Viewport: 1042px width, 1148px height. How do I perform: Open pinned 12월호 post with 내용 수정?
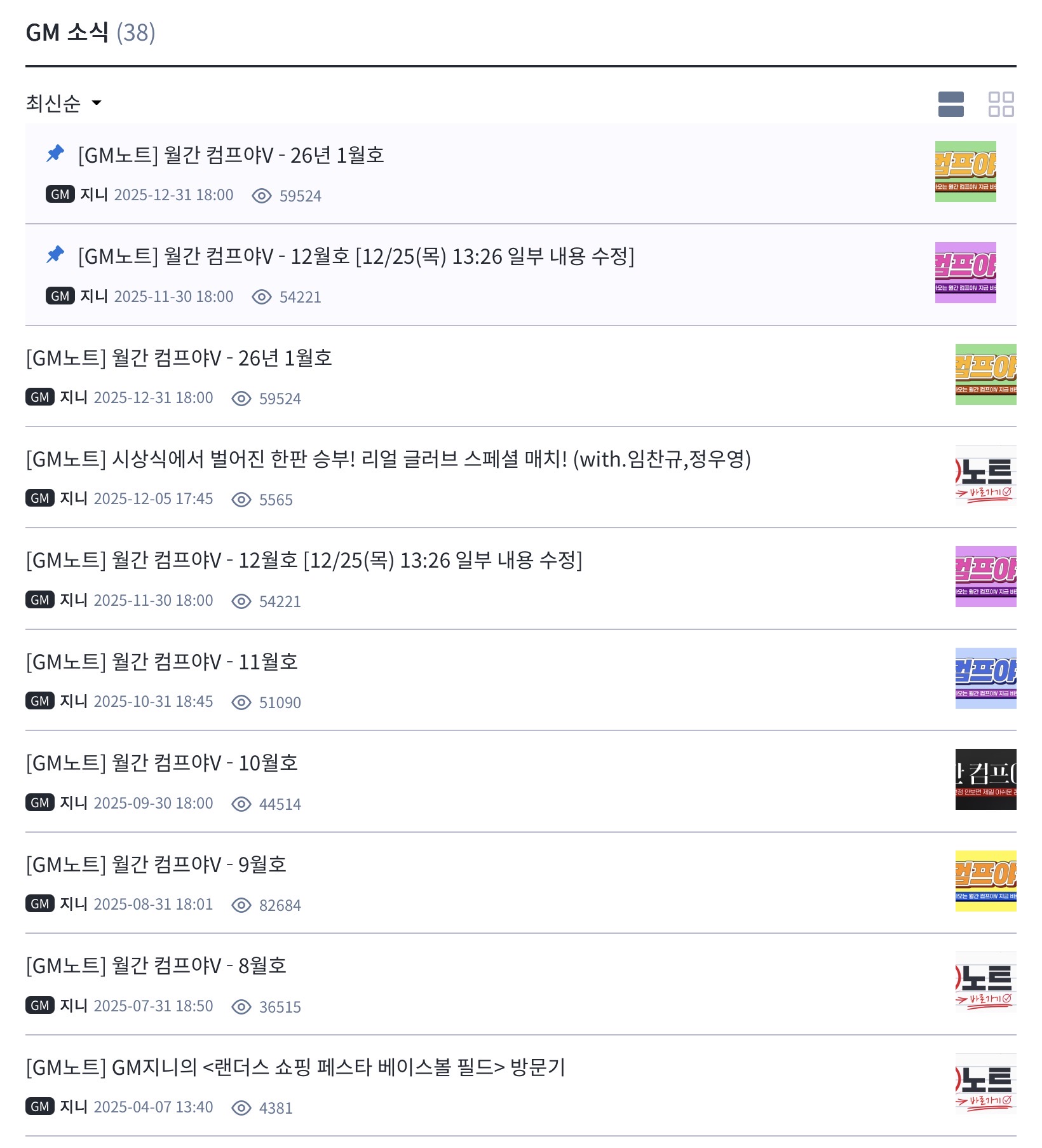pos(356,256)
